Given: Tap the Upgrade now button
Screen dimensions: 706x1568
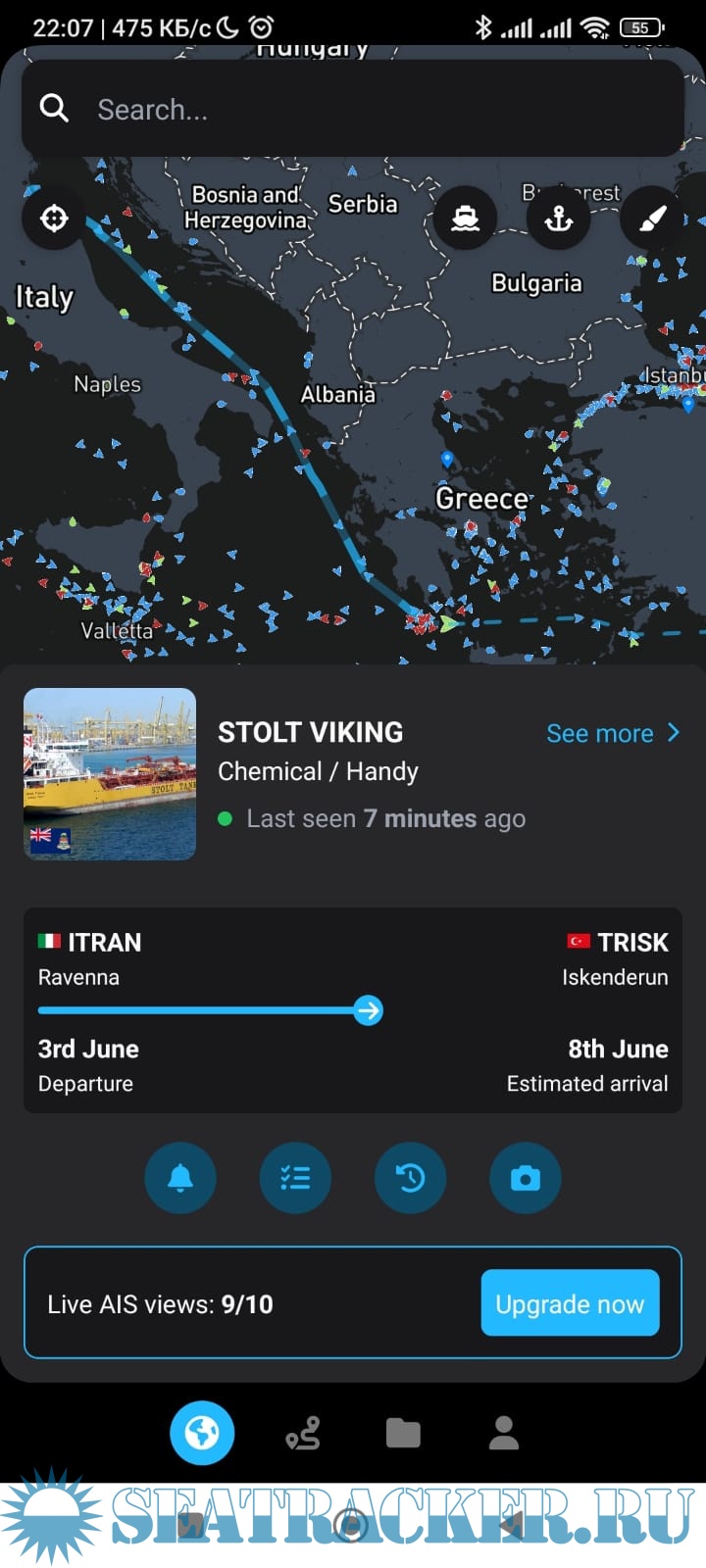Looking at the screenshot, I should point(570,1303).
